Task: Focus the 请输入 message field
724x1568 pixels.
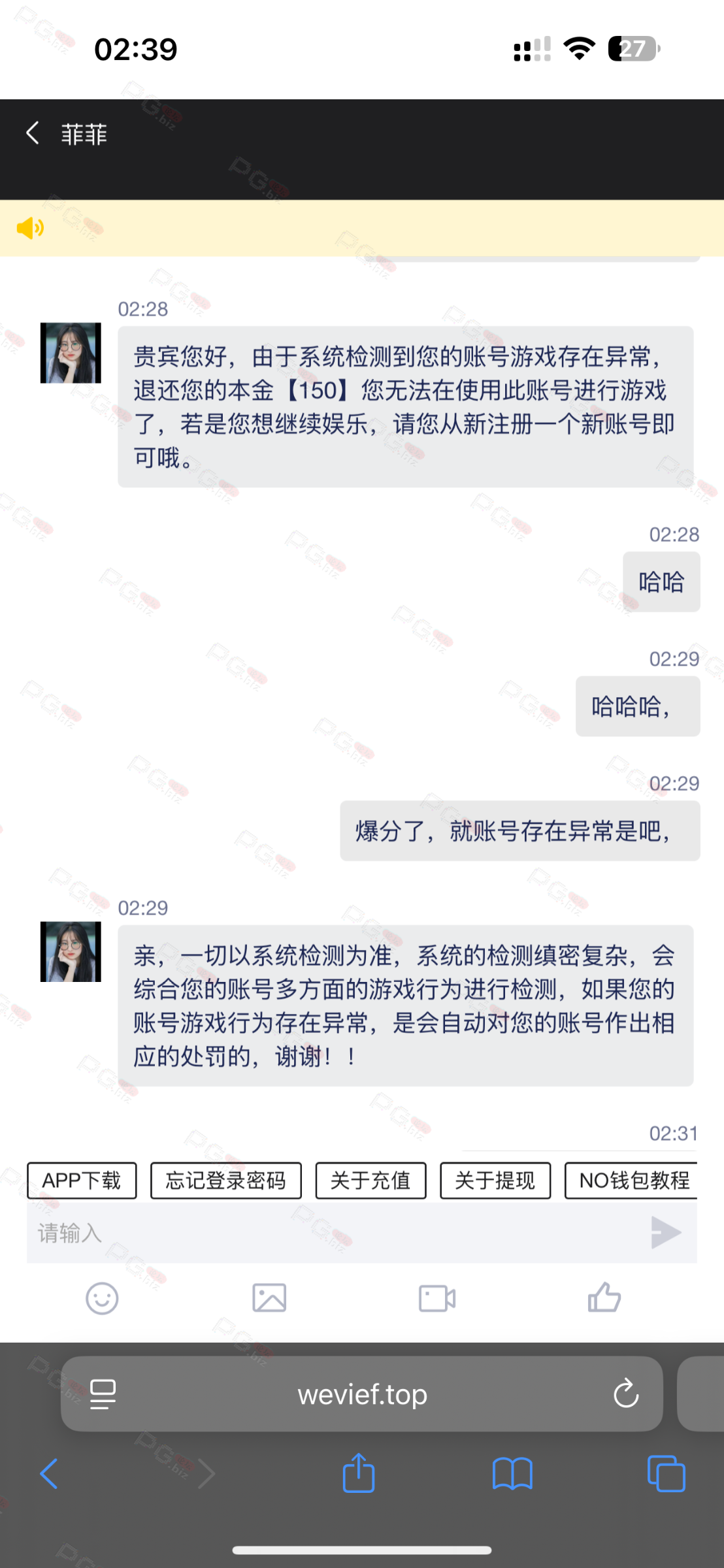Action: [327, 1233]
